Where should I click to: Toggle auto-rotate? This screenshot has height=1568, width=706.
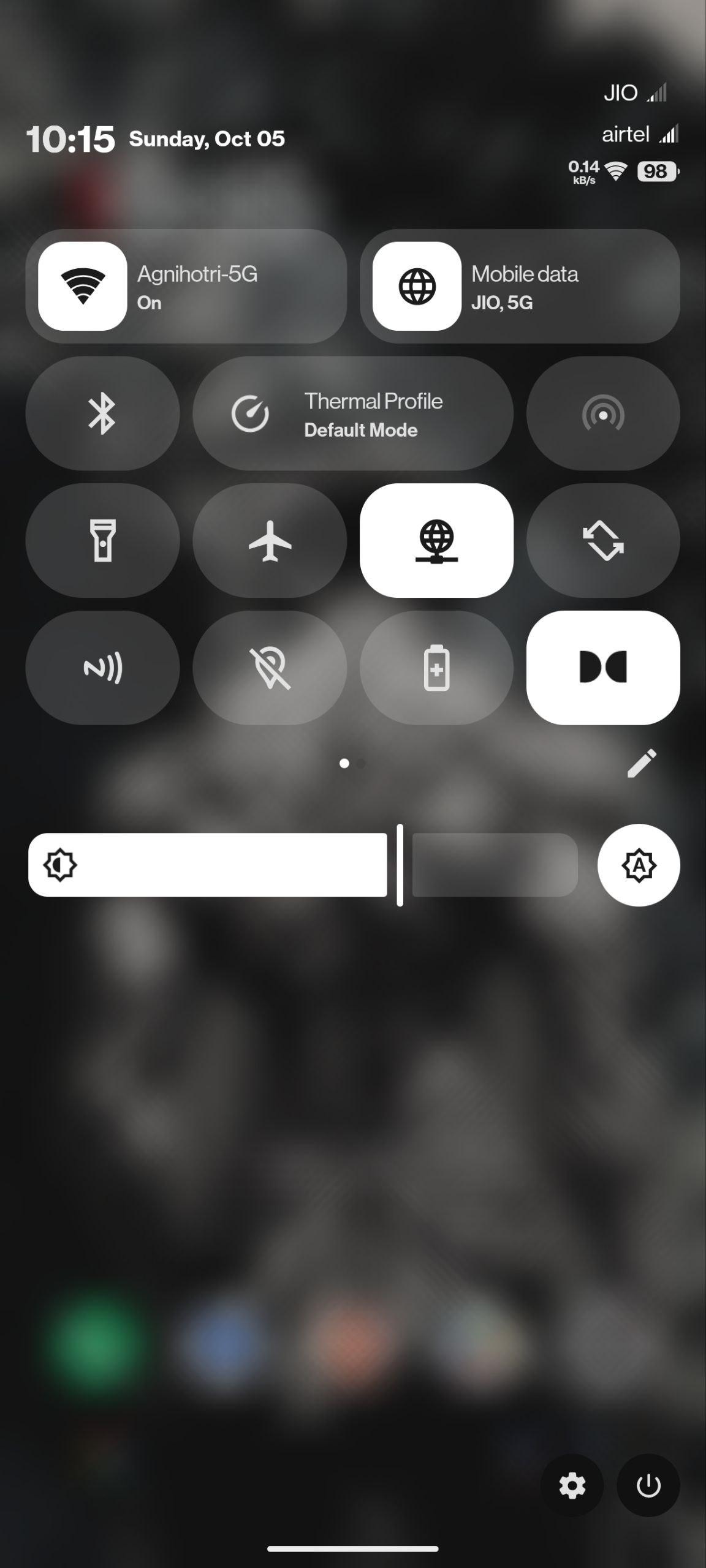[603, 540]
